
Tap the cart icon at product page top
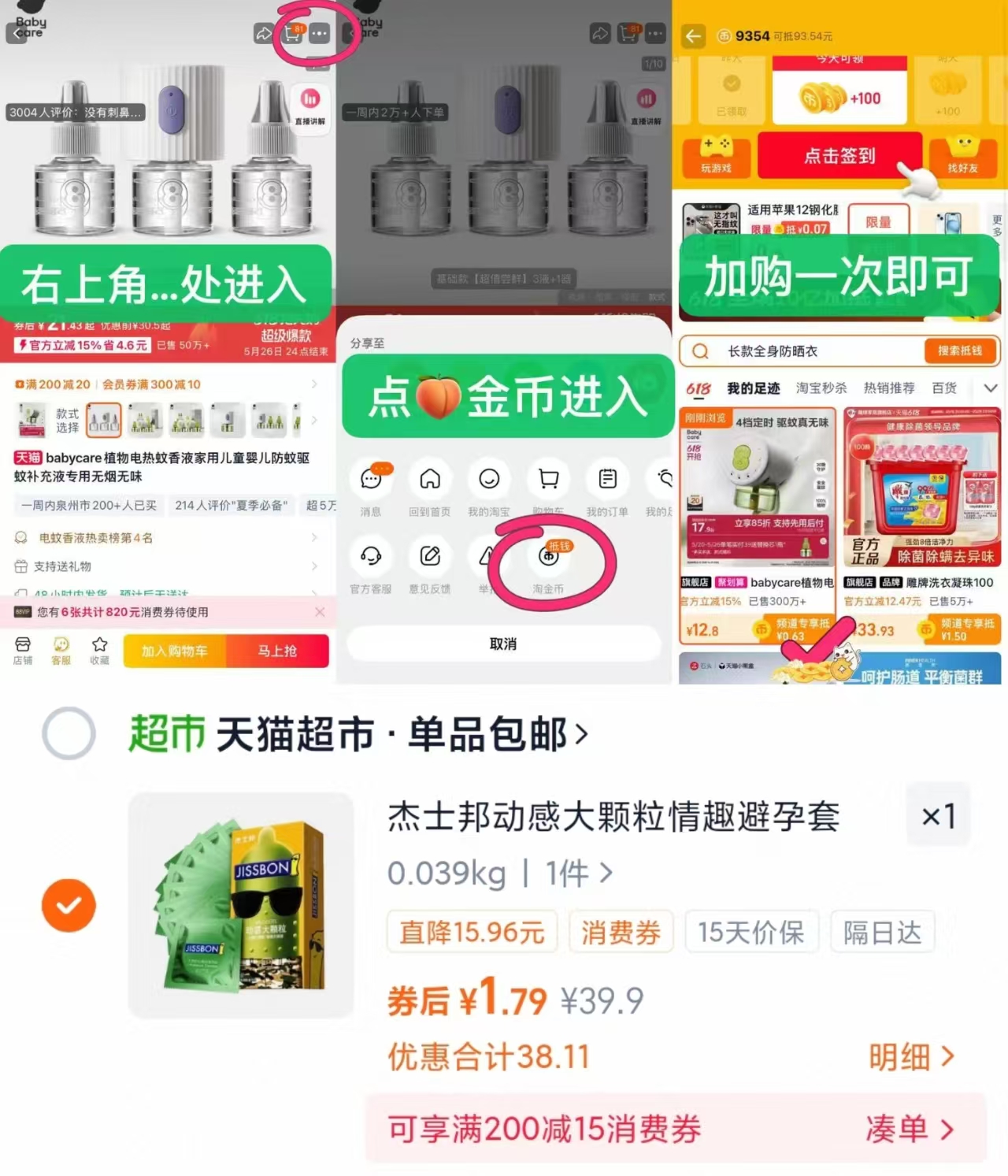[291, 32]
